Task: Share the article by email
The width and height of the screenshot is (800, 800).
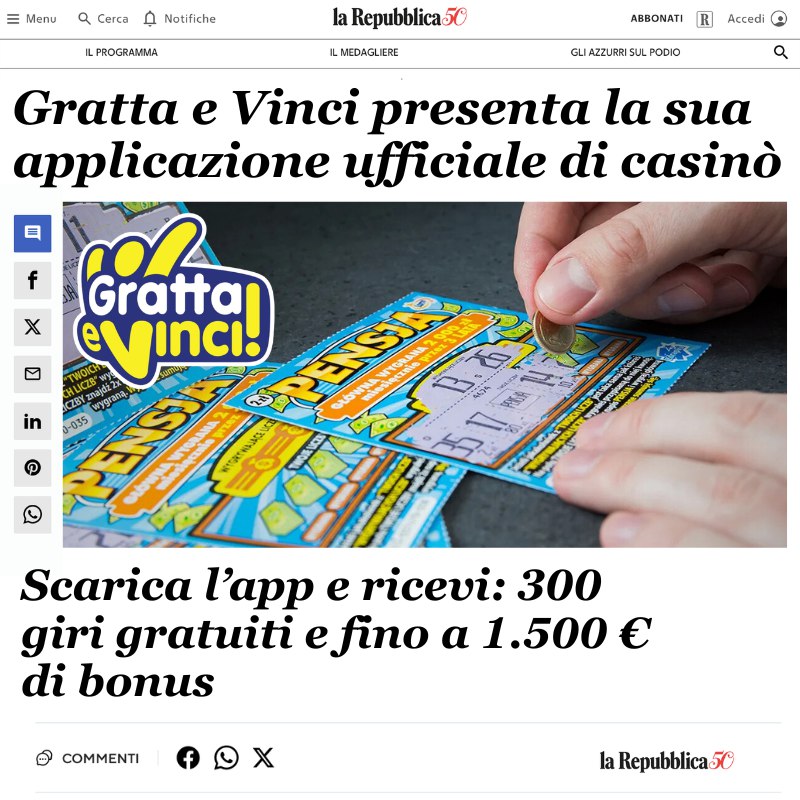Action: [x=32, y=374]
